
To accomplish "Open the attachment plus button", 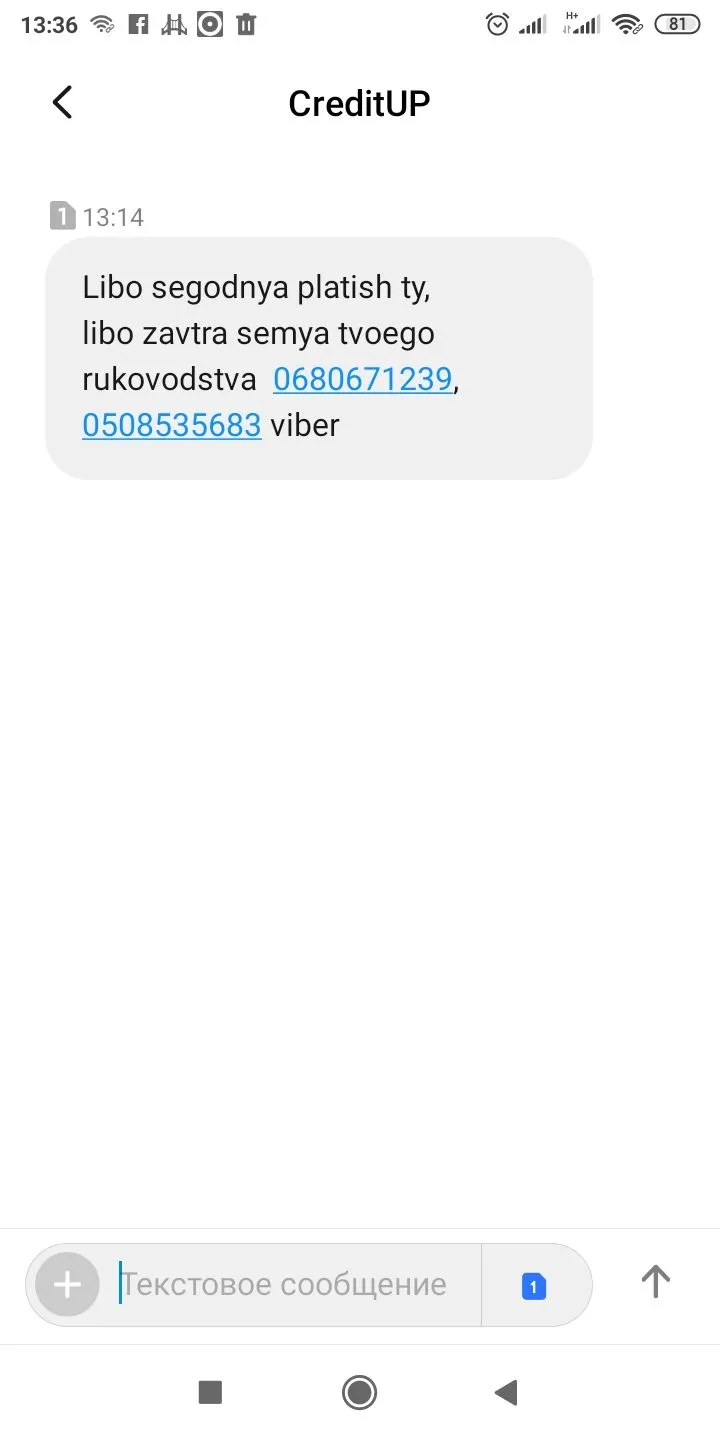I will pyautogui.click(x=67, y=1284).
